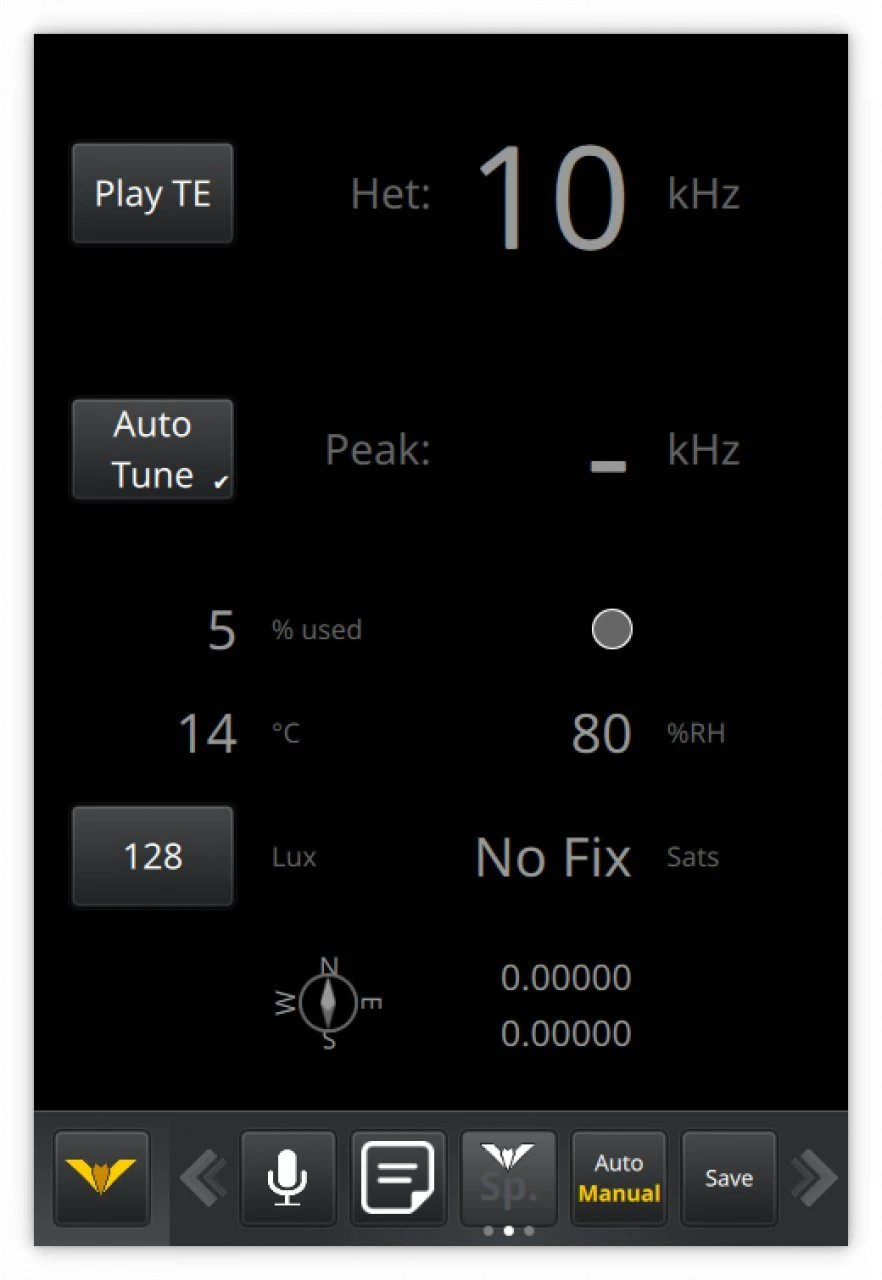Viewport: 882px width, 1280px height.
Task: Go to previous toolbar page arrows
Action: point(203,1178)
